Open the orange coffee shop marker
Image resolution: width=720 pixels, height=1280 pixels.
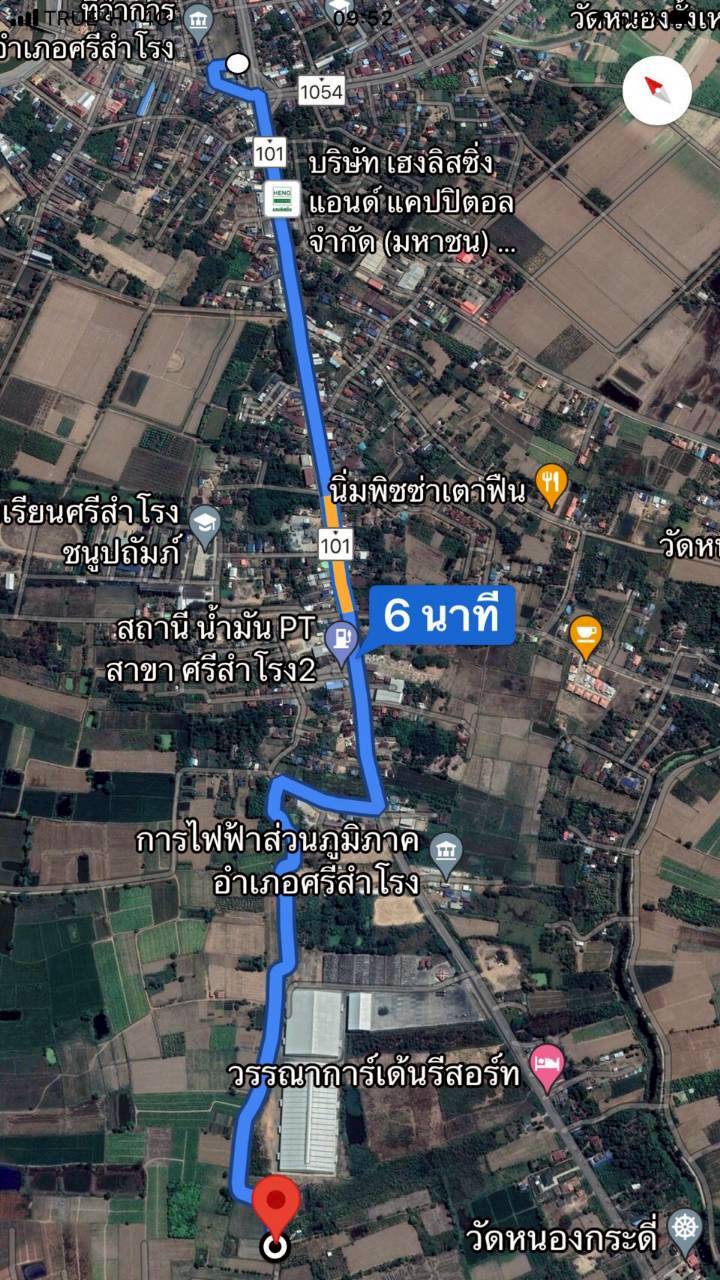tap(585, 633)
